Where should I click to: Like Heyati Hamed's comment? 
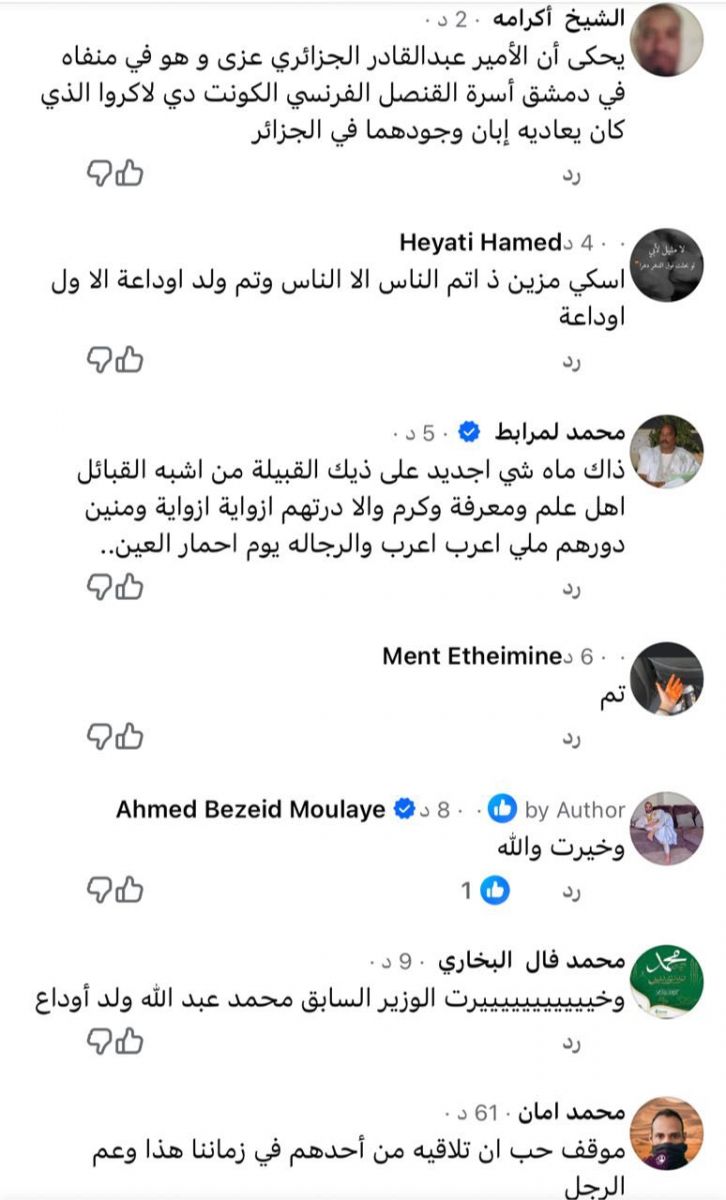pyautogui.click(x=130, y=358)
